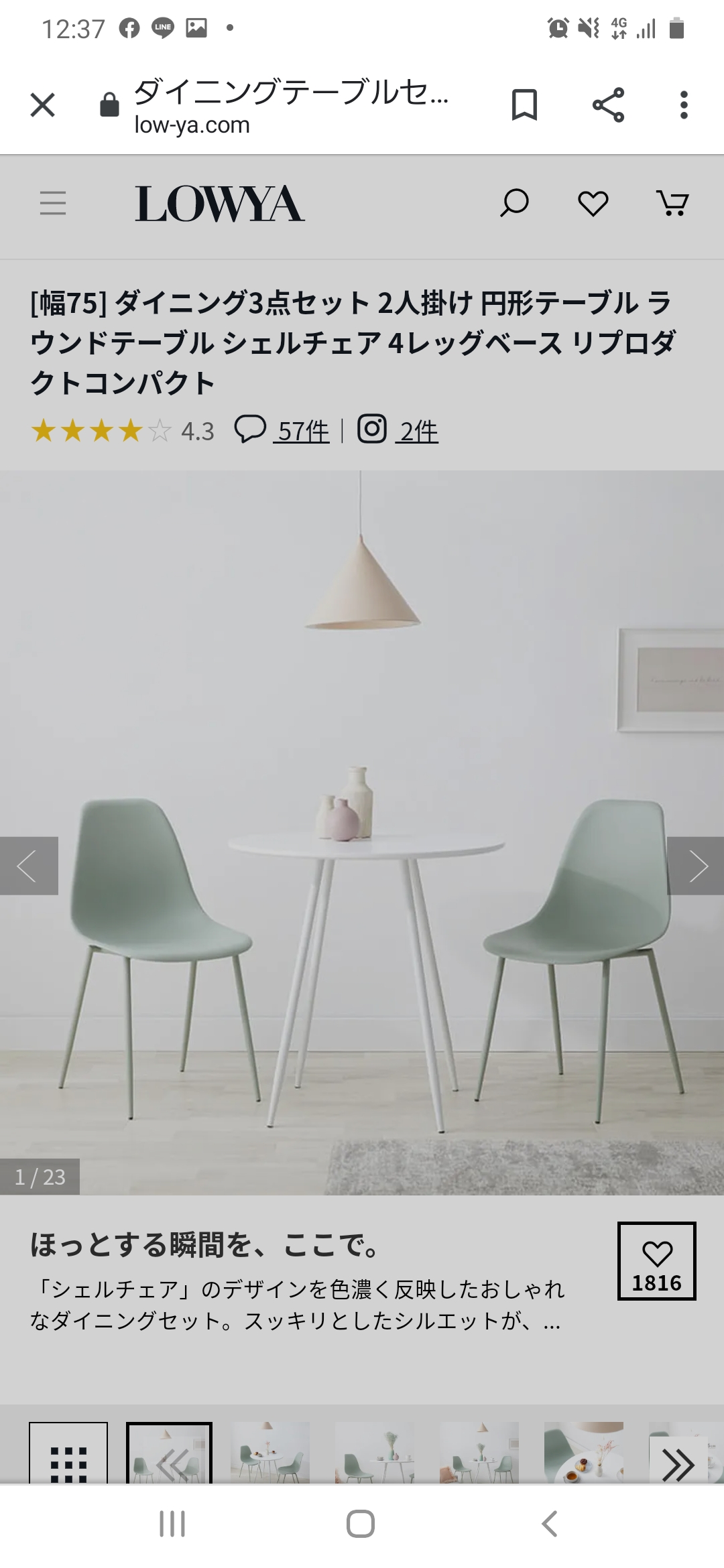724x1568 pixels.
Task: Open the 57件 reviews link
Action: coord(304,430)
